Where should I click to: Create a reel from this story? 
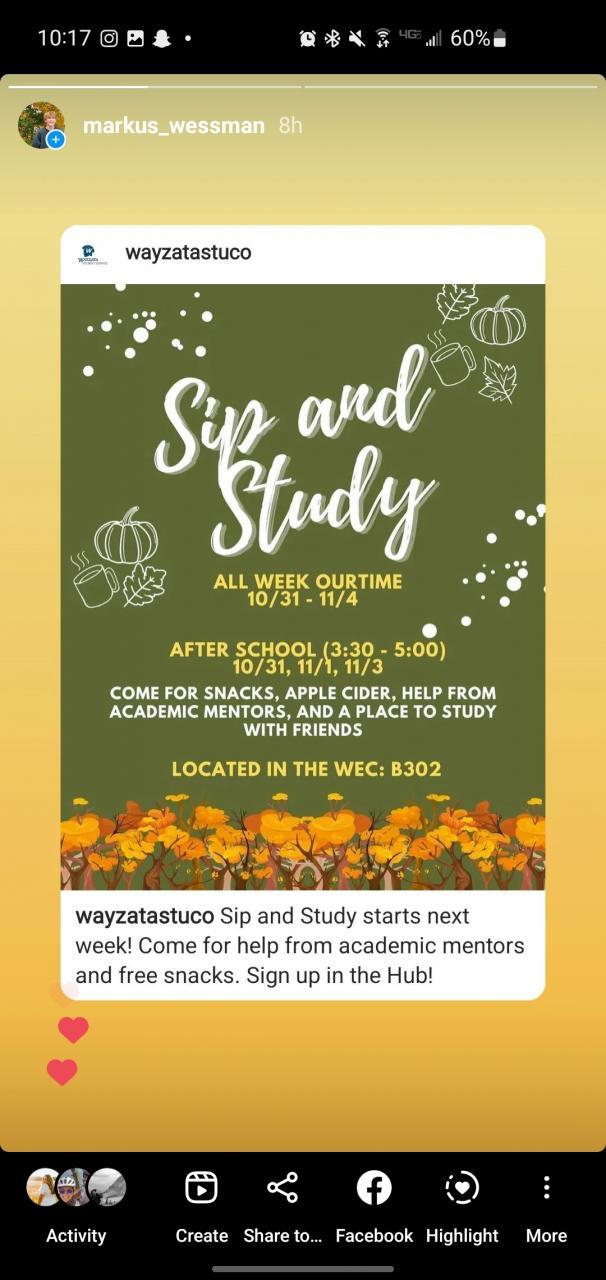[x=201, y=1205]
